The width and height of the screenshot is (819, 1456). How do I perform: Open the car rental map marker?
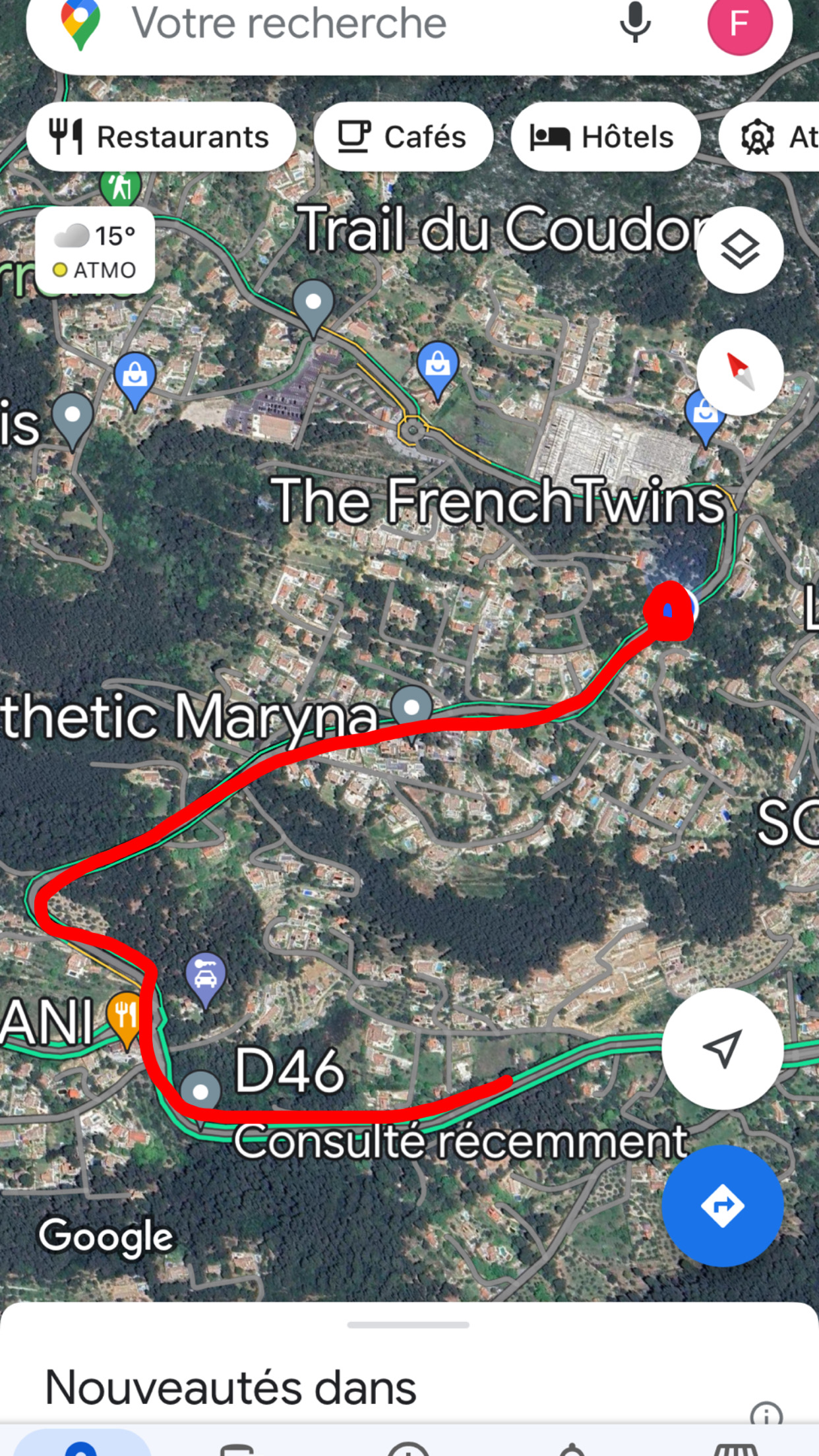(x=206, y=977)
